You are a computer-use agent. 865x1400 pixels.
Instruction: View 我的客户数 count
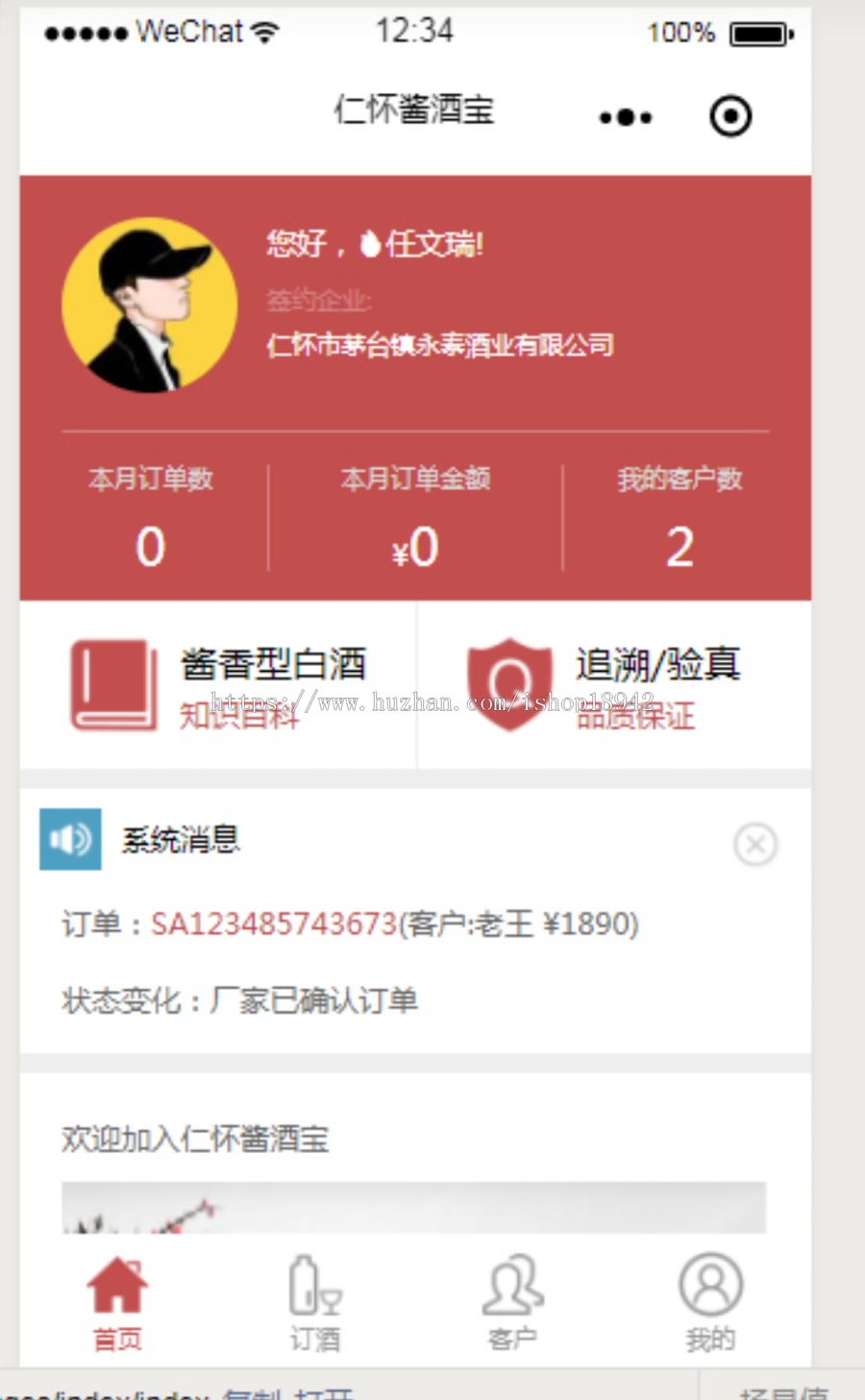pos(680,519)
